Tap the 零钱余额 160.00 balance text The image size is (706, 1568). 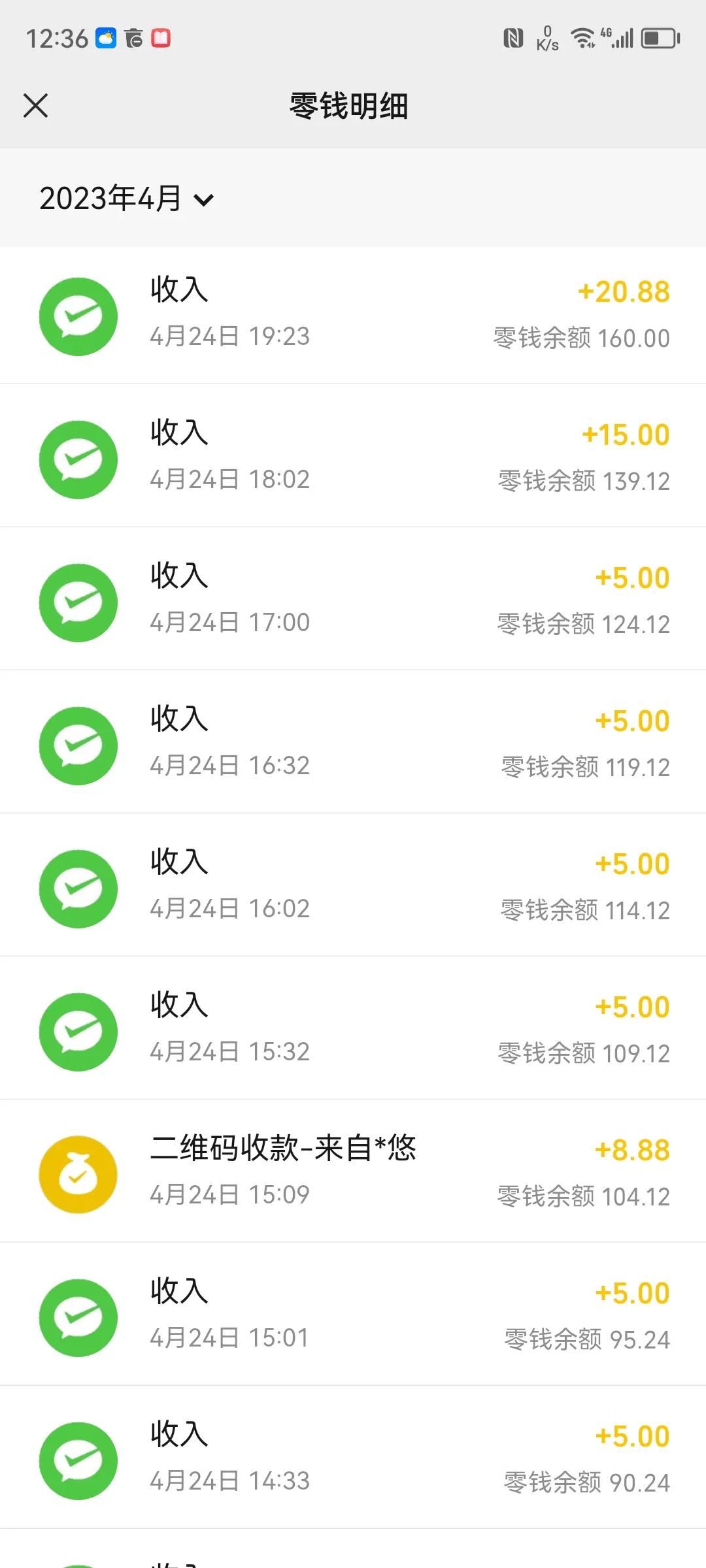[x=580, y=338]
